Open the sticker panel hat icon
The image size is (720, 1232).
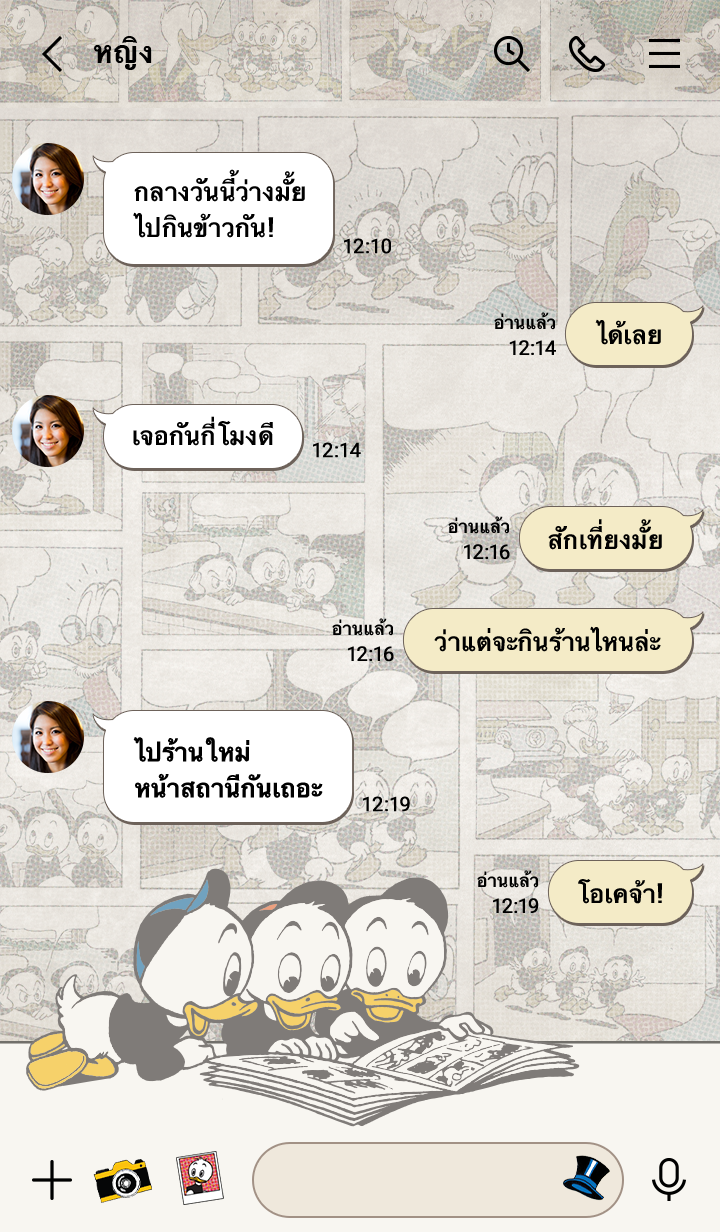pyautogui.click(x=587, y=1178)
